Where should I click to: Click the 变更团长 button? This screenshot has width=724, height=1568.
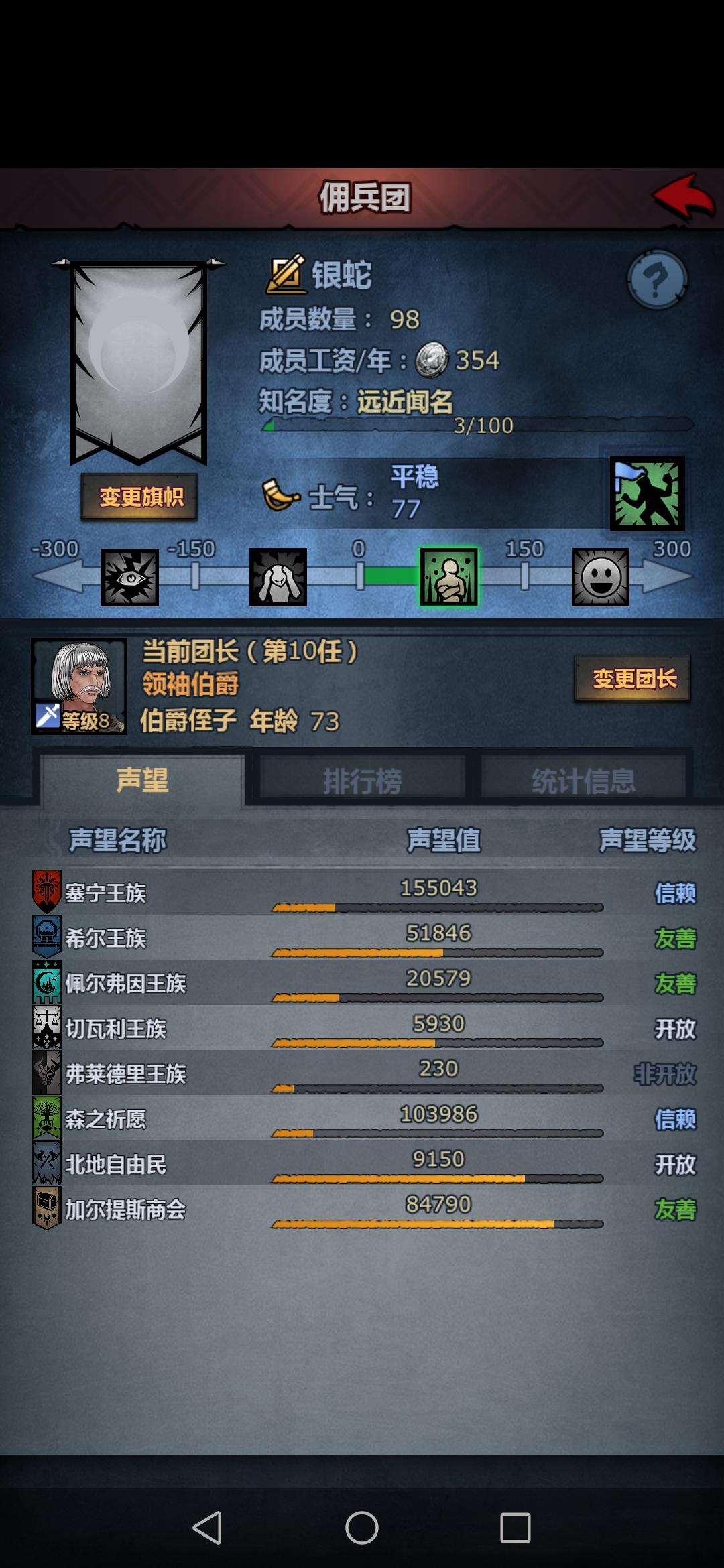click(x=633, y=678)
